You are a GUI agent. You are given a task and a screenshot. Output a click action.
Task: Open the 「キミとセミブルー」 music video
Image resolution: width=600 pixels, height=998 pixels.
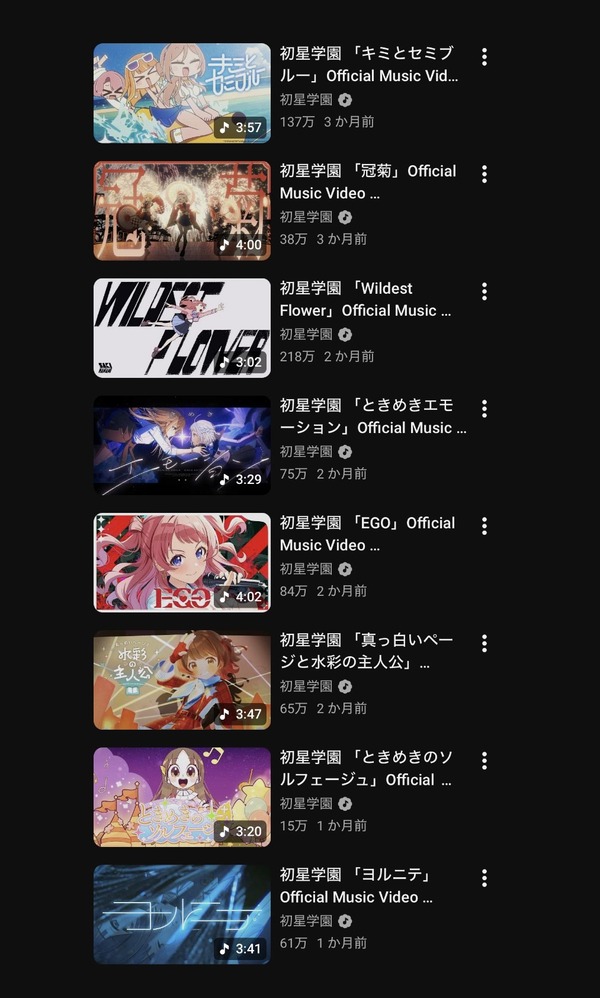[182, 93]
